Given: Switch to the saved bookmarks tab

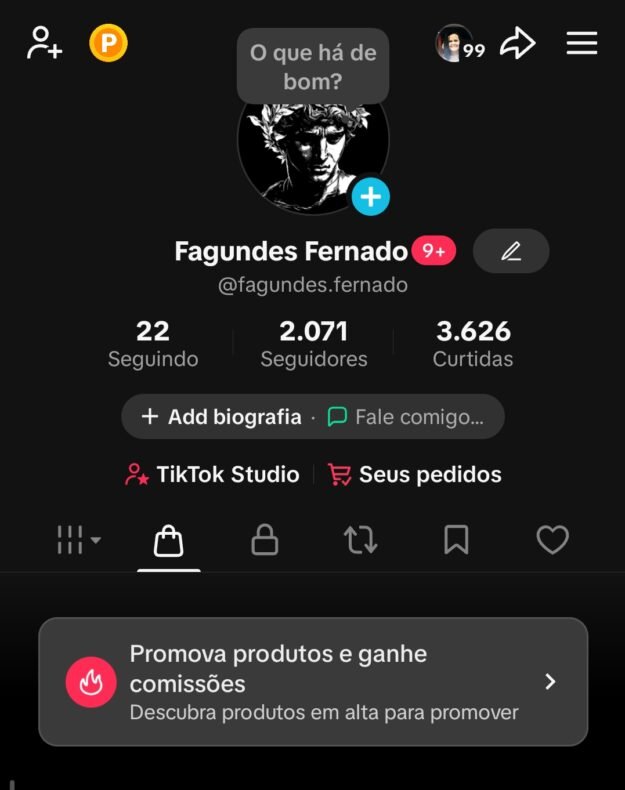Looking at the screenshot, I should (456, 541).
